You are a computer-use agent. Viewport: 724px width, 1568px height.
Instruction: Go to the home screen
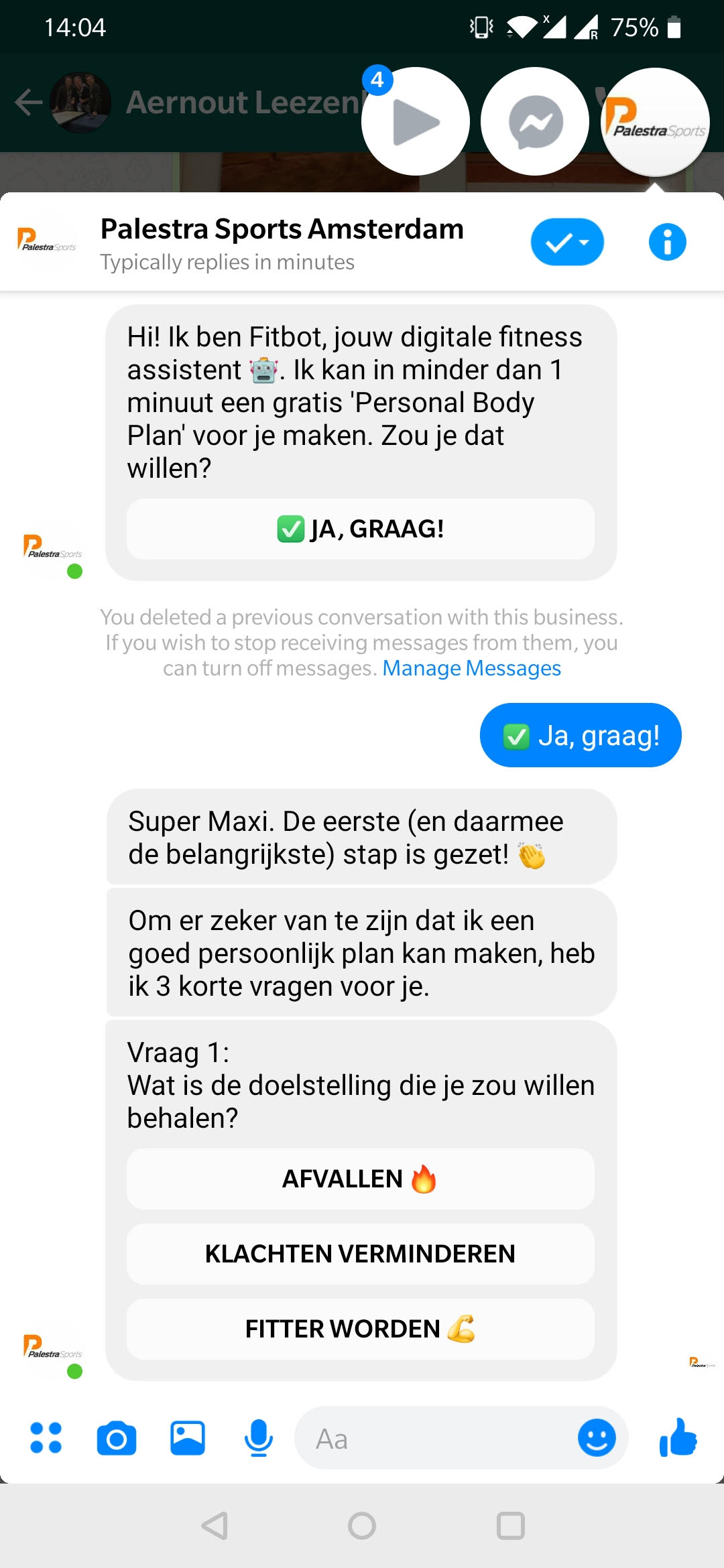362,1526
